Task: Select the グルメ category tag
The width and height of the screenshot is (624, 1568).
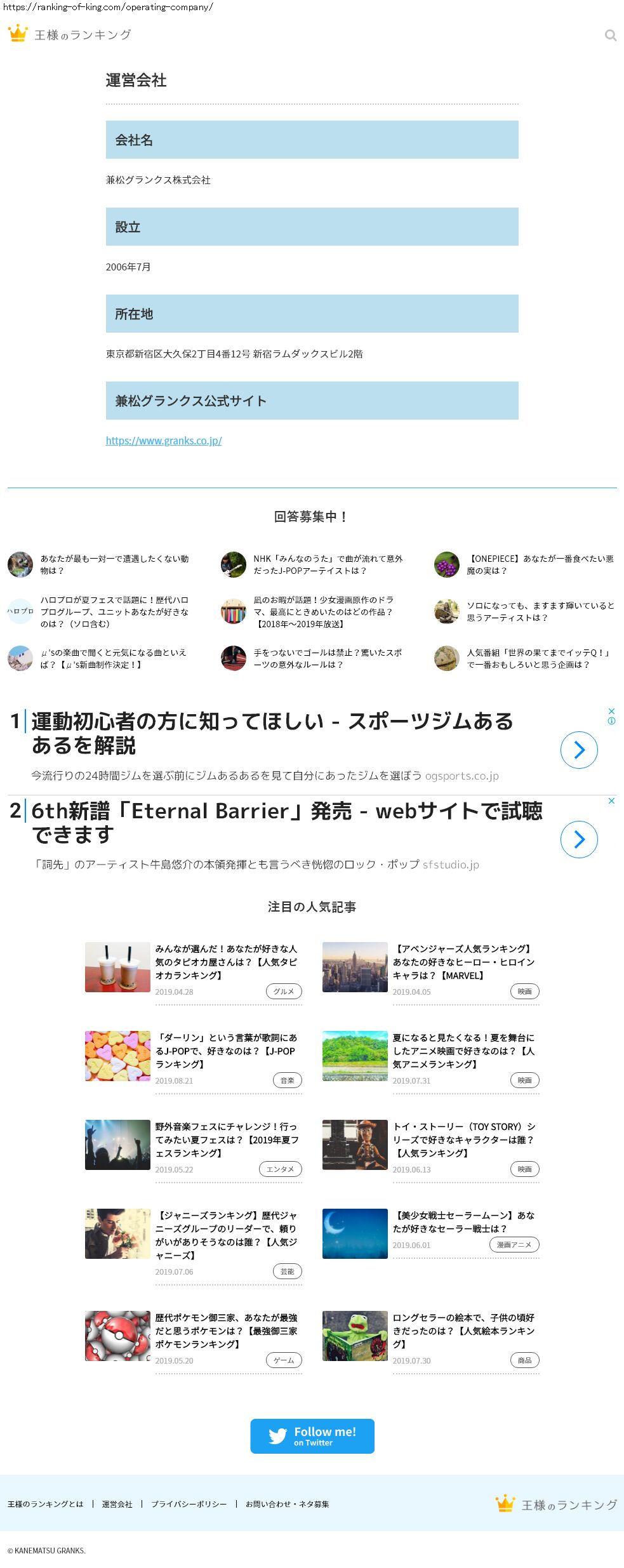Action: 284,992
